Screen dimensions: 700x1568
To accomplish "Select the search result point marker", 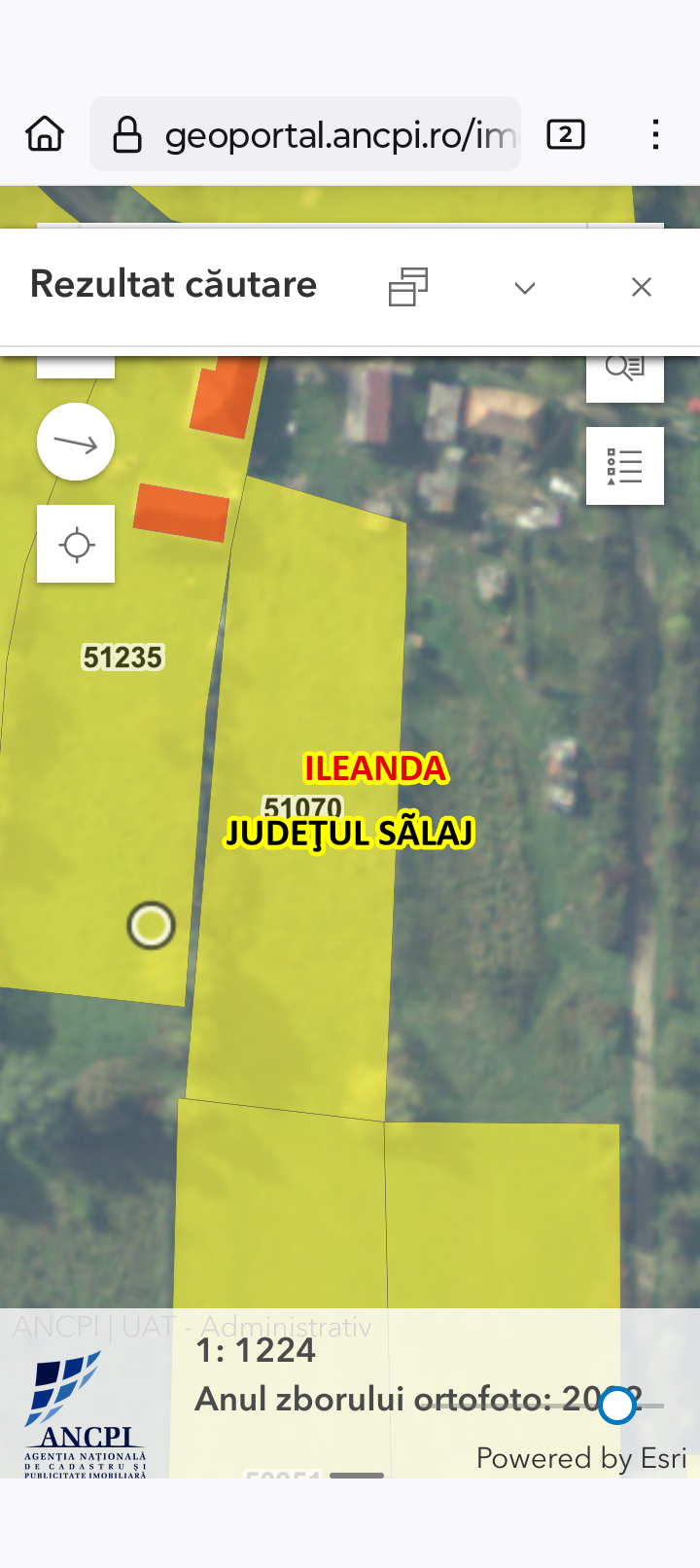I will pyautogui.click(x=151, y=925).
